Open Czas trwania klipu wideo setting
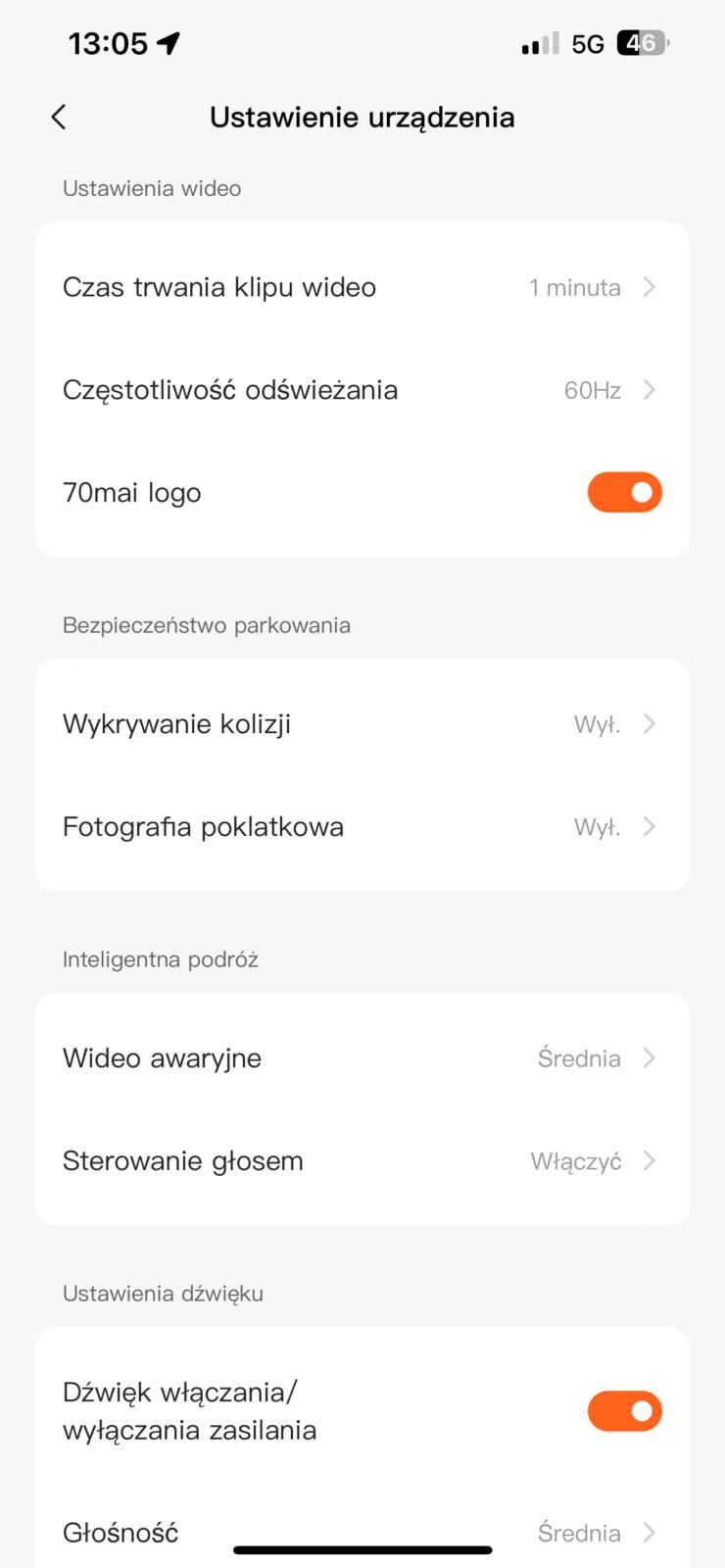 coord(361,287)
